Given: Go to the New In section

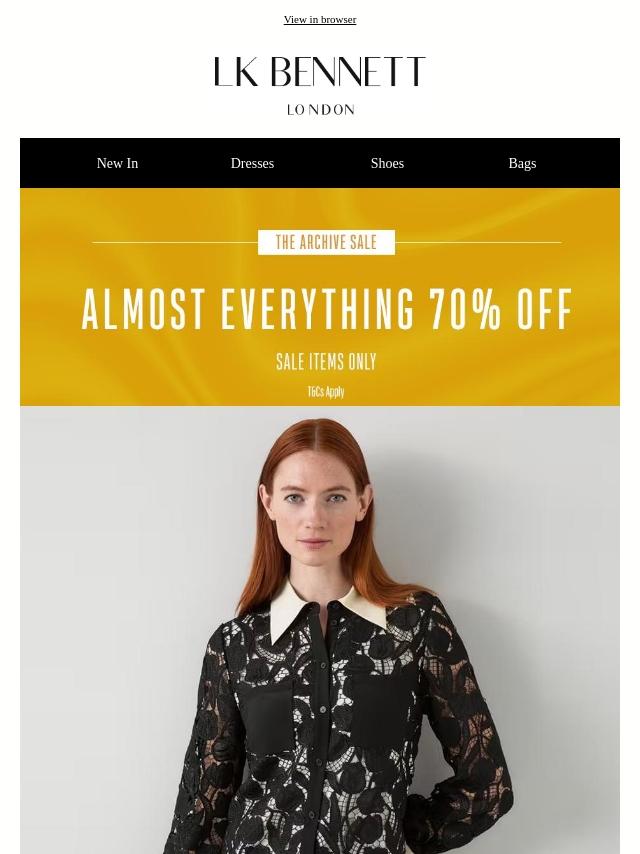Looking at the screenshot, I should (117, 163).
